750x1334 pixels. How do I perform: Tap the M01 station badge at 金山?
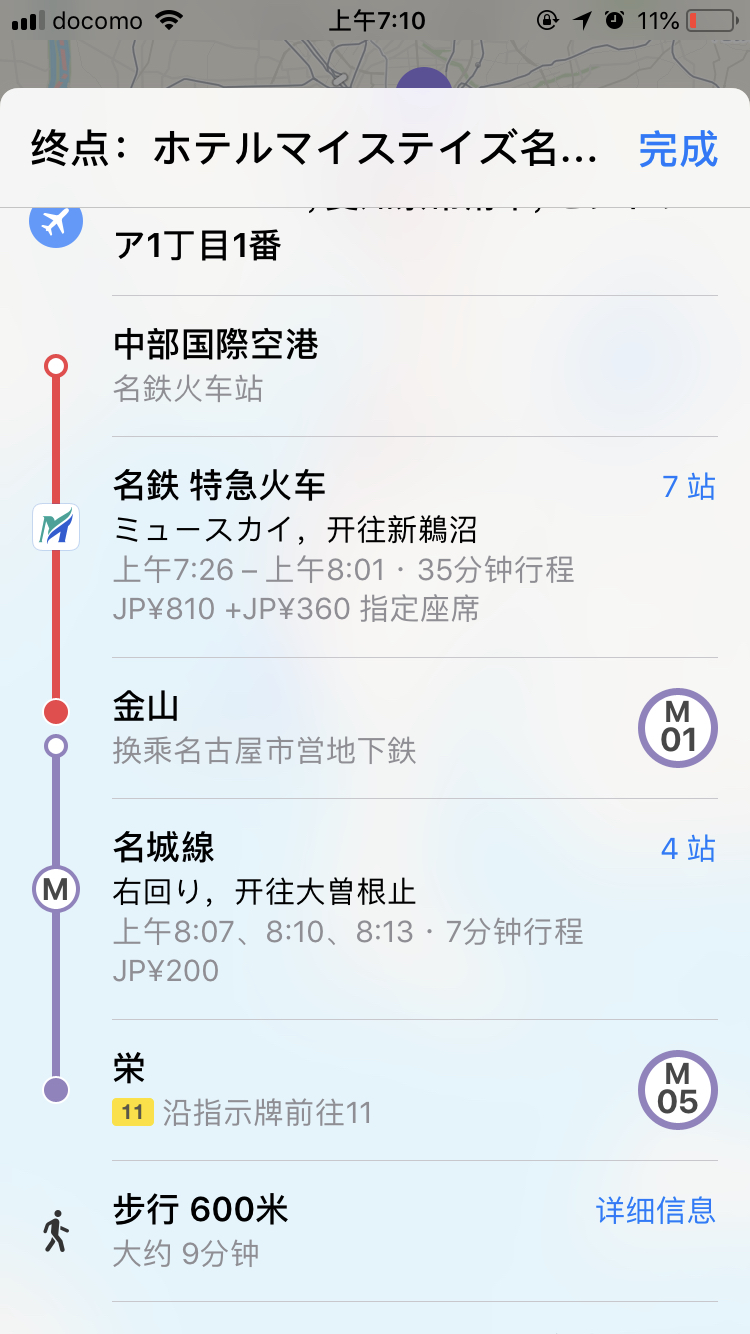(677, 728)
